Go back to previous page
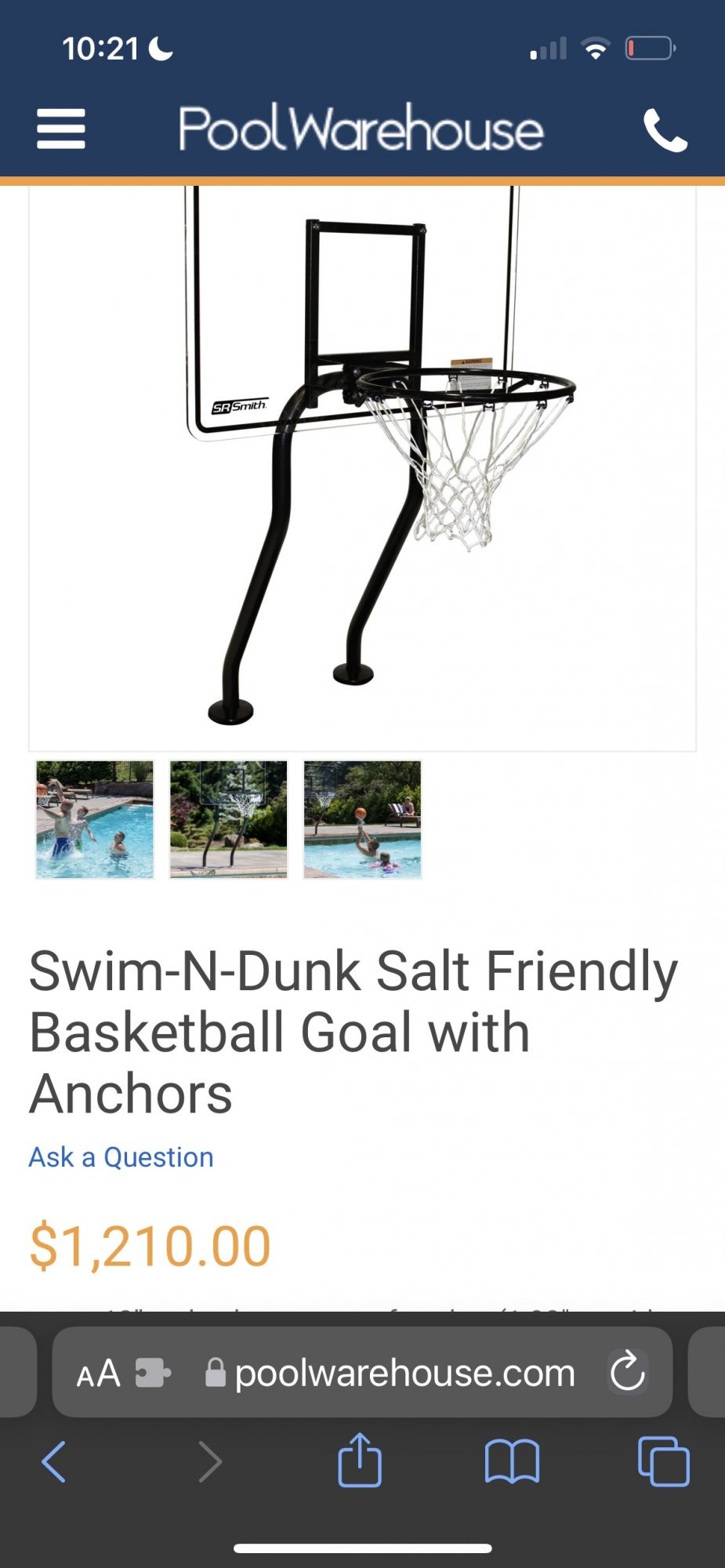725x1568 pixels. pyautogui.click(x=53, y=1461)
